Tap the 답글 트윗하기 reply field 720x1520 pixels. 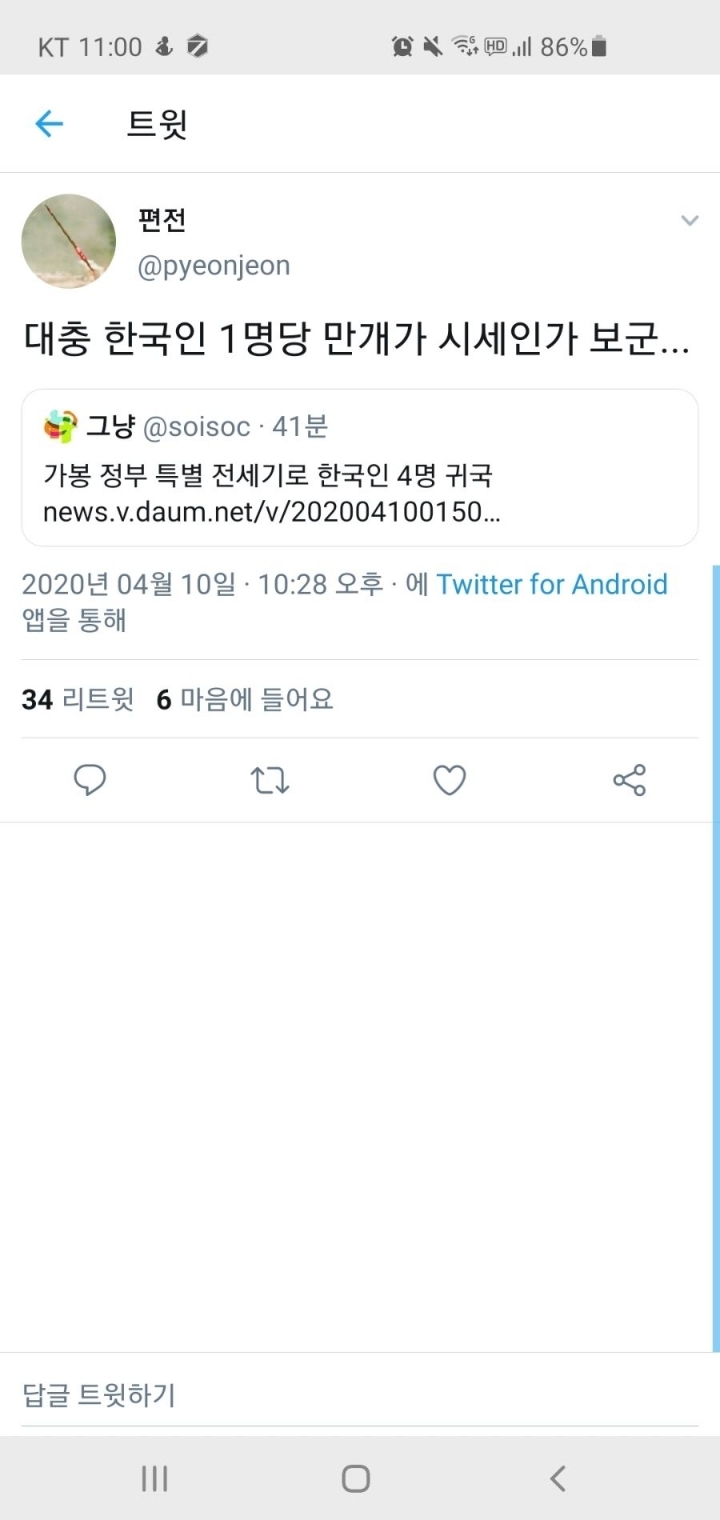(x=359, y=1395)
